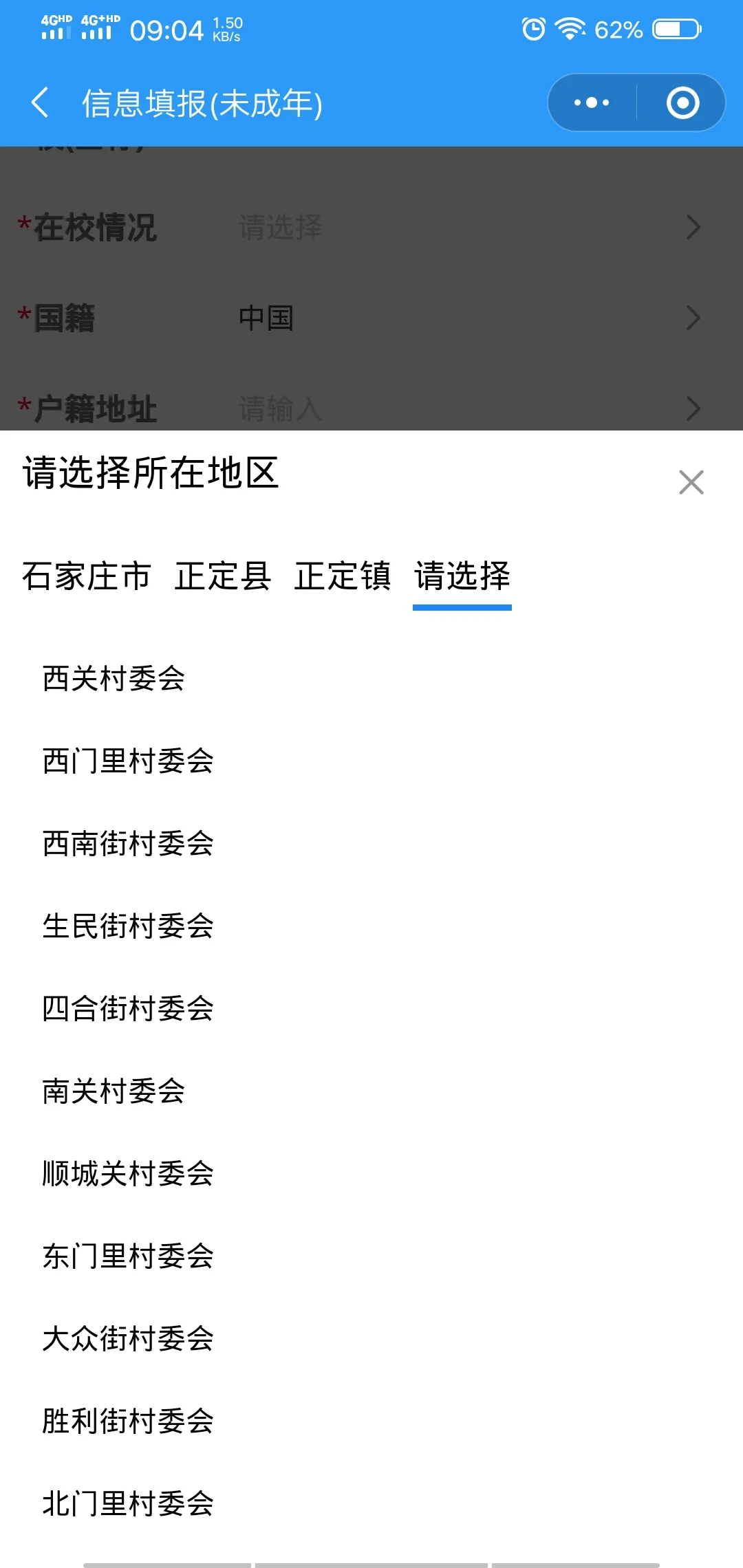Choose 北门里村委会
The width and height of the screenshot is (743, 1568).
[128, 1504]
